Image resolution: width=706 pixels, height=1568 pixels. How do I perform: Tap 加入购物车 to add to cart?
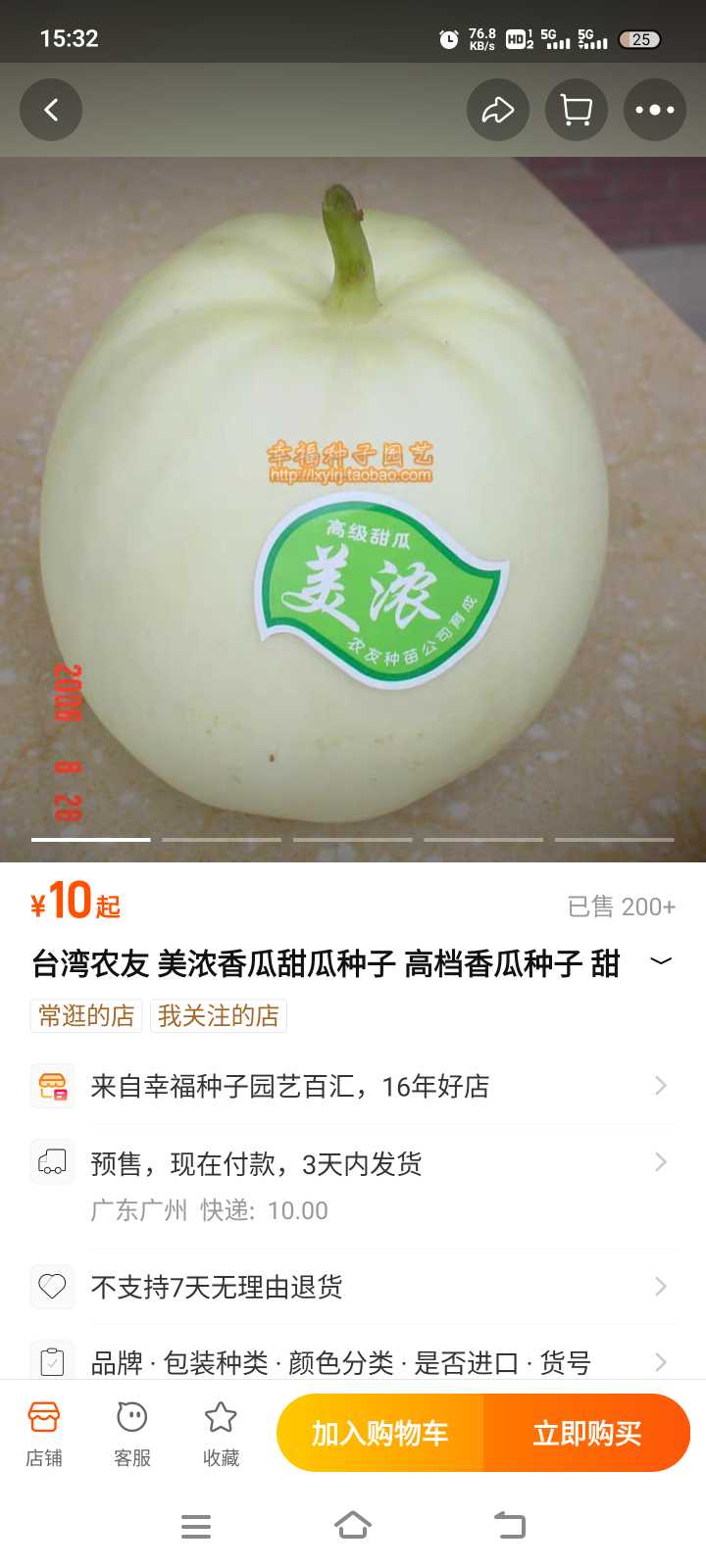(380, 1433)
